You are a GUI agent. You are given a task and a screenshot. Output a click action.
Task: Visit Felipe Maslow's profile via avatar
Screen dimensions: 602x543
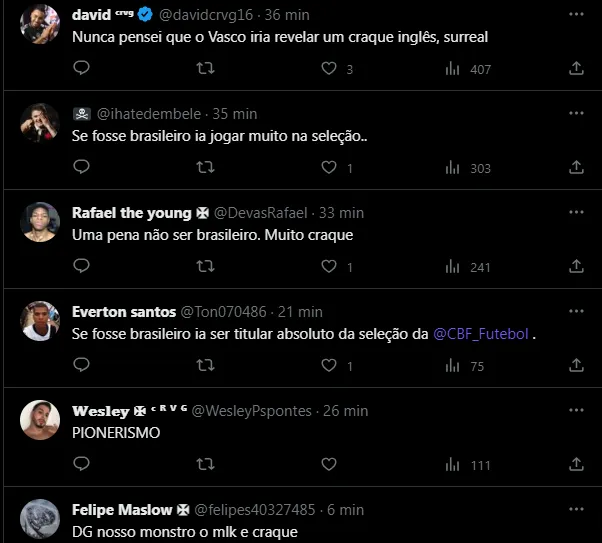(x=40, y=518)
